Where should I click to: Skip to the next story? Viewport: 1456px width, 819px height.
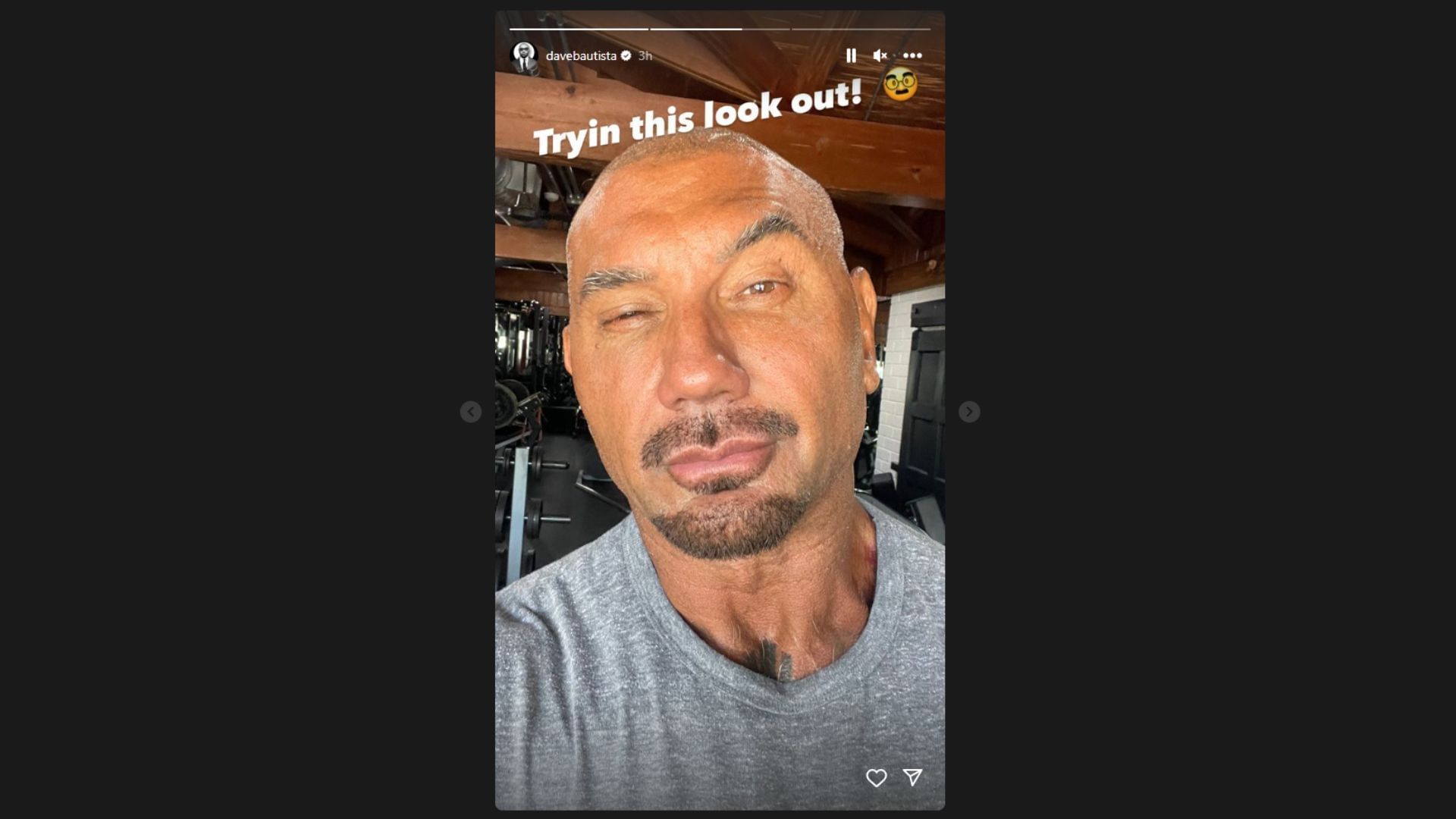click(x=969, y=412)
